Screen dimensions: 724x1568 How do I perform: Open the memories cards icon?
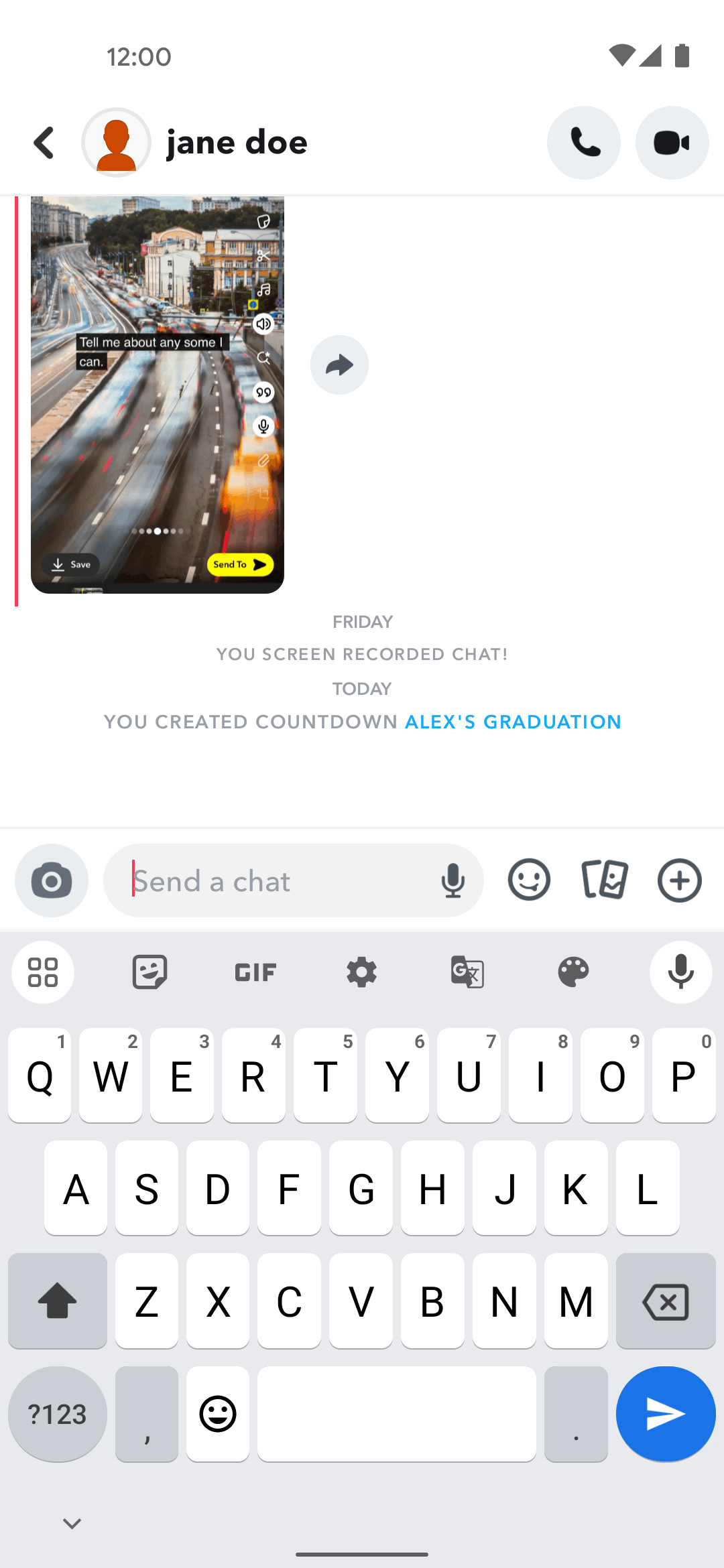(x=604, y=880)
